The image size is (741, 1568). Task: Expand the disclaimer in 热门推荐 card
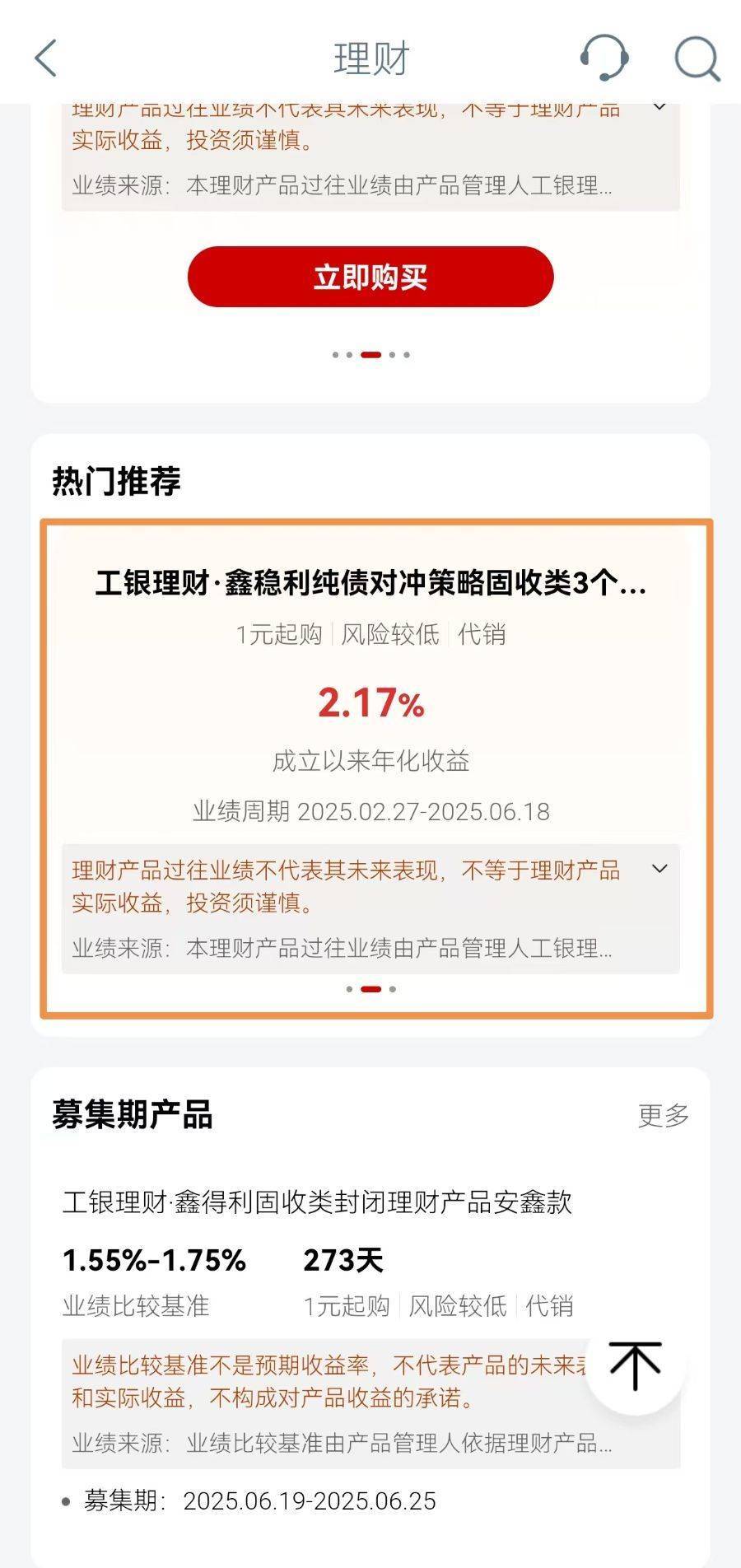[x=659, y=869]
